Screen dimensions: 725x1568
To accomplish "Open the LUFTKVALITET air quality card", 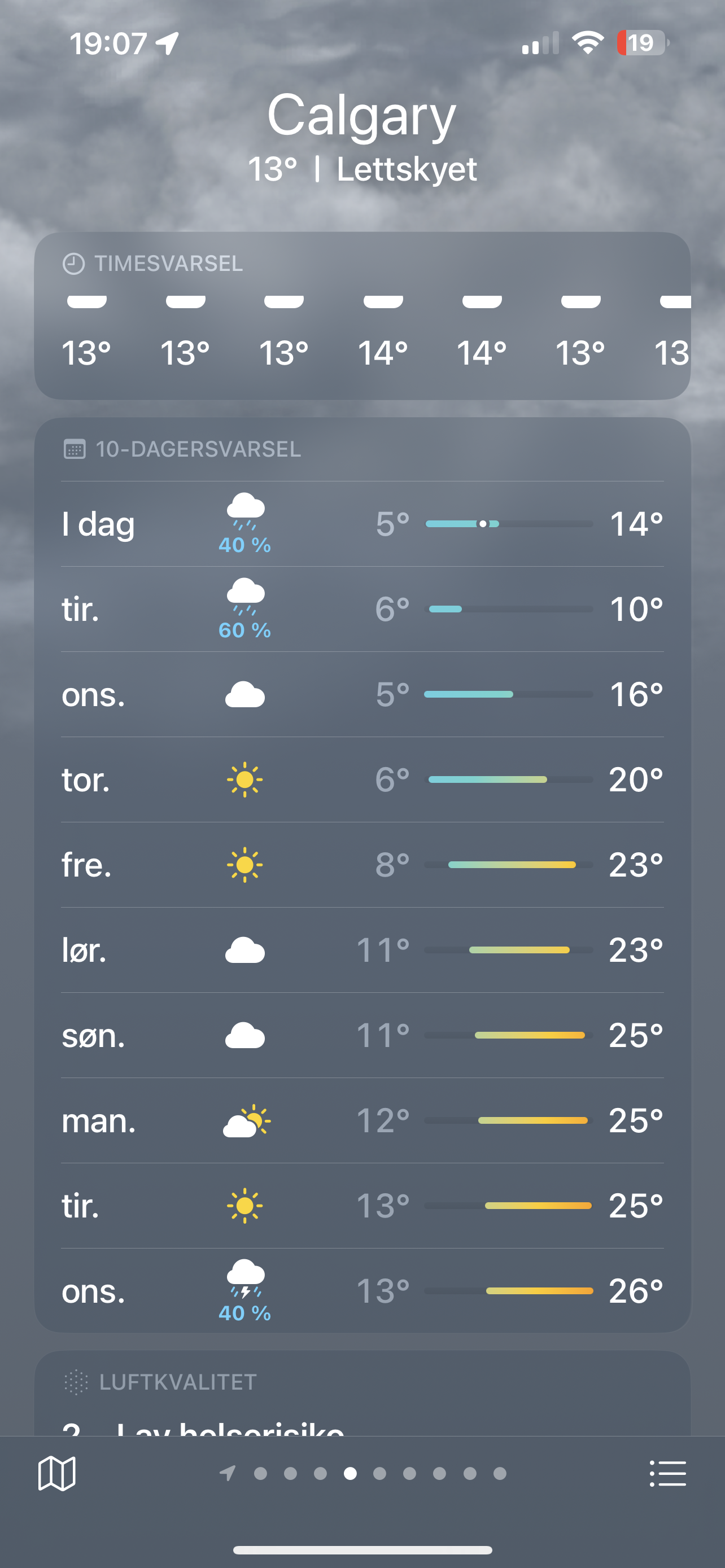I will point(362,1394).
